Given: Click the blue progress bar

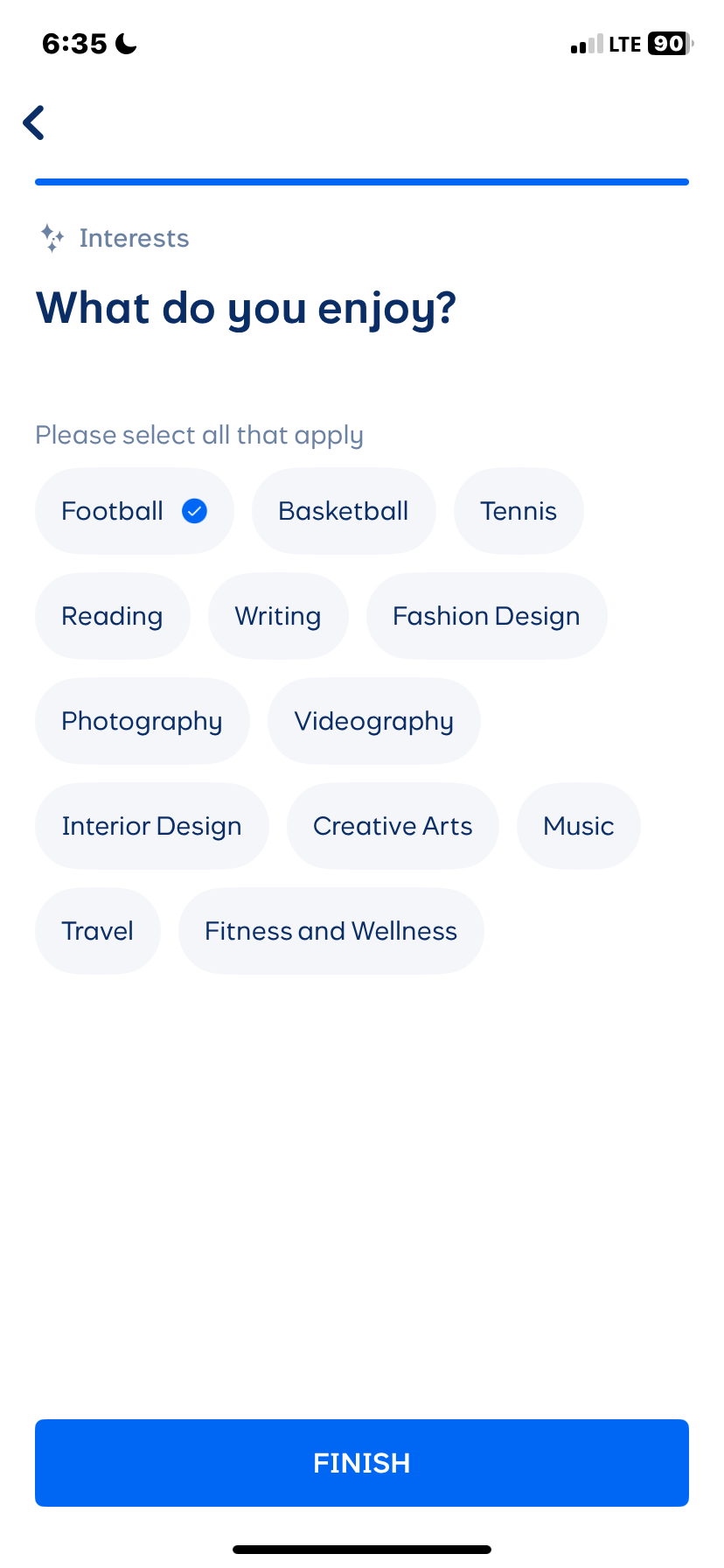Looking at the screenshot, I should tap(361, 181).
